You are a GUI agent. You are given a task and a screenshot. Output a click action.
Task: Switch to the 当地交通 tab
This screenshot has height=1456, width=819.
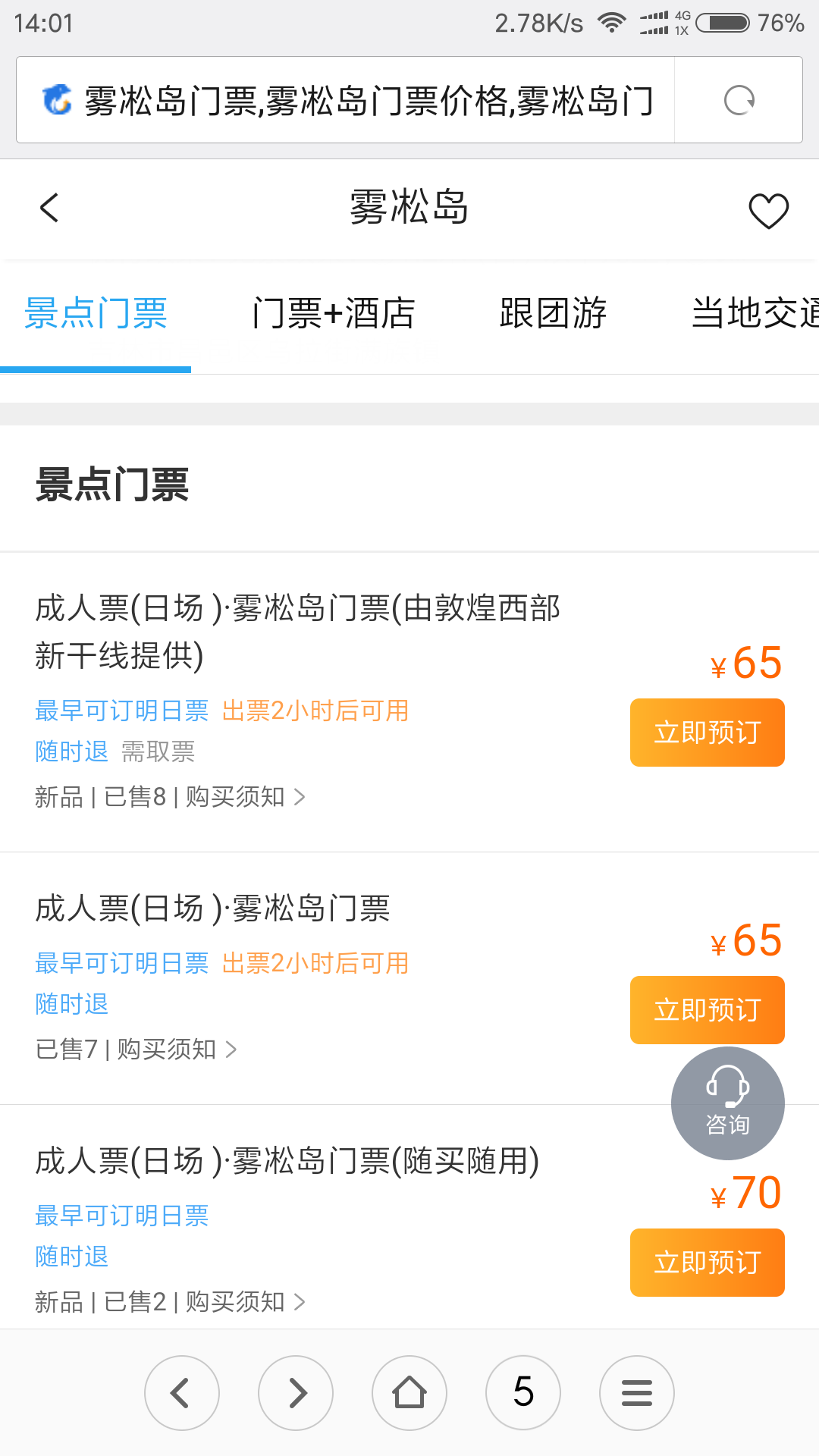(755, 314)
